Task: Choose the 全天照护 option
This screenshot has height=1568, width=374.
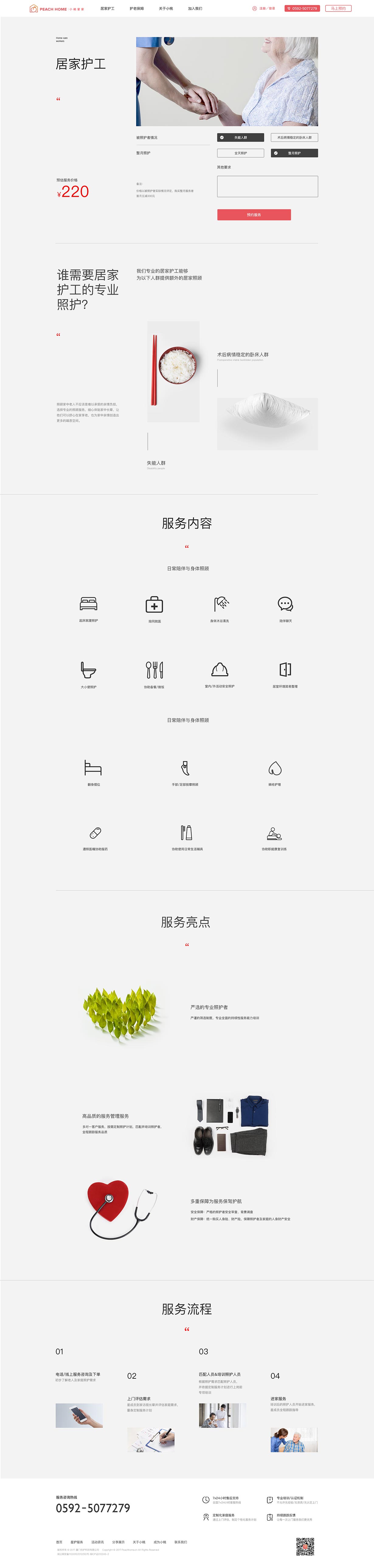Action: (240, 153)
